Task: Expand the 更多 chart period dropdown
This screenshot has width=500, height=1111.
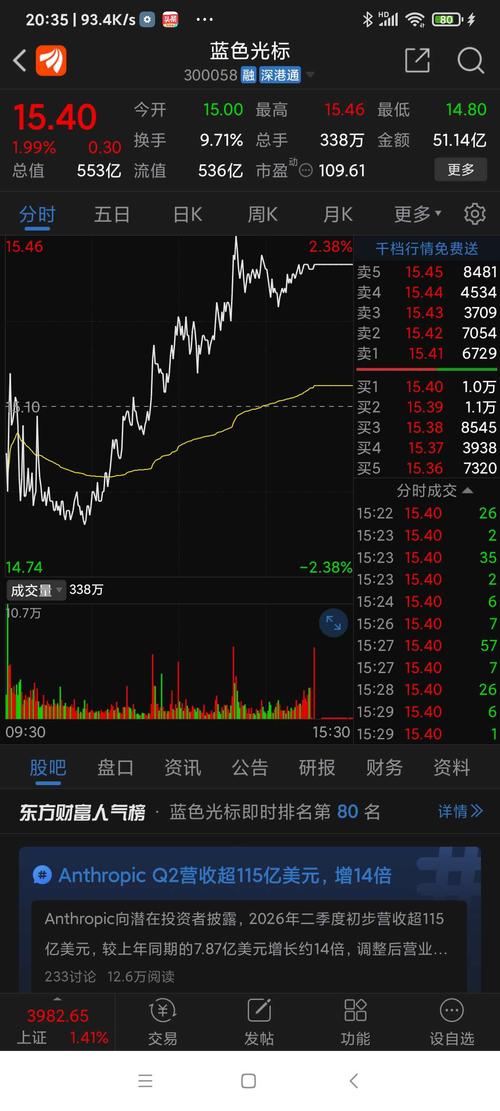Action: click(x=417, y=214)
